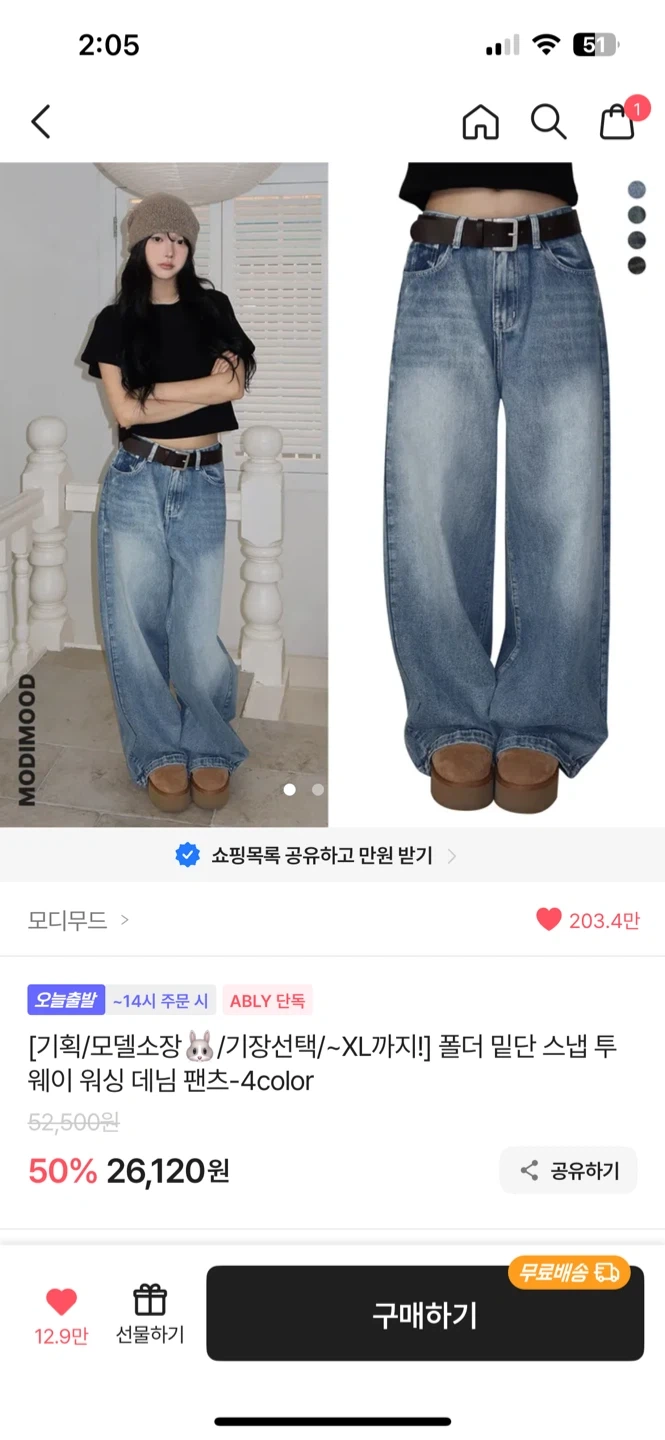Open the home icon

coord(480,122)
